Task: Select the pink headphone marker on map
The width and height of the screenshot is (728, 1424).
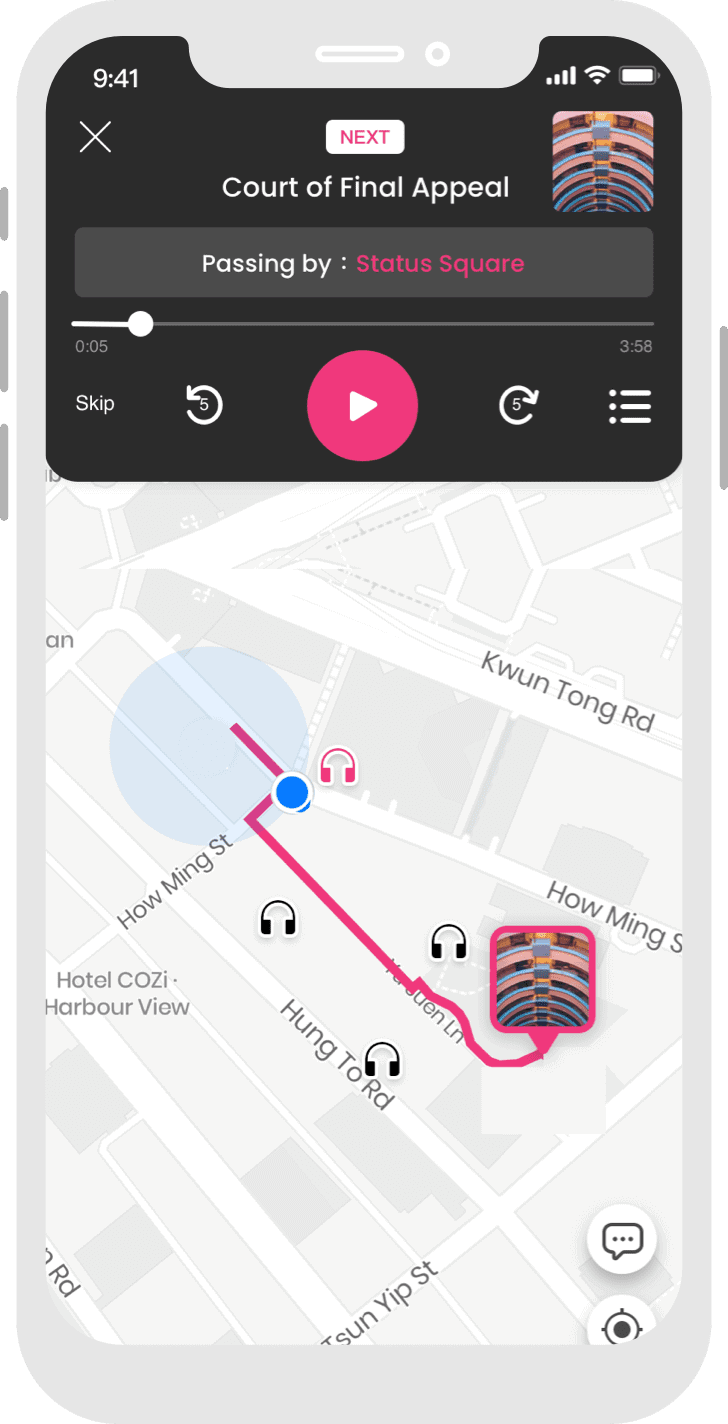Action: click(338, 767)
